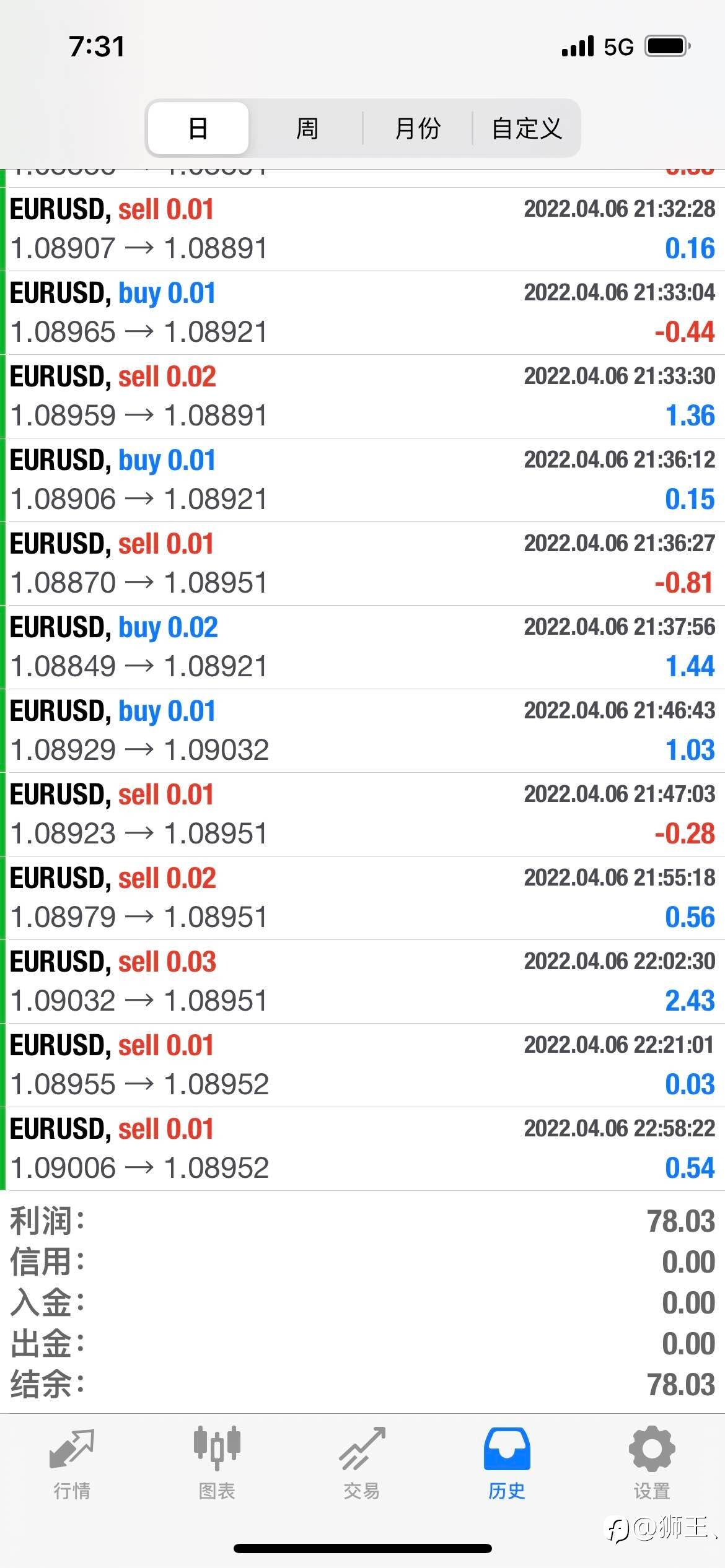725x1568 pixels.
Task: Open the sell 0.02 trade at 21:33:30
Action: pos(362,396)
